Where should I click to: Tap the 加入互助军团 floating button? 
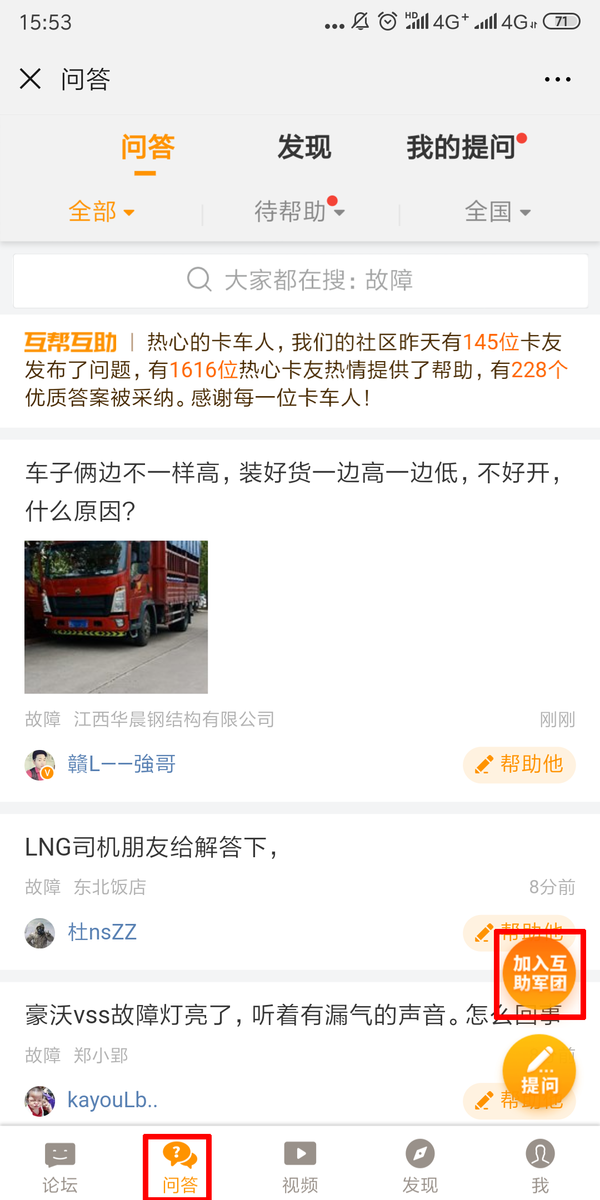coord(540,973)
